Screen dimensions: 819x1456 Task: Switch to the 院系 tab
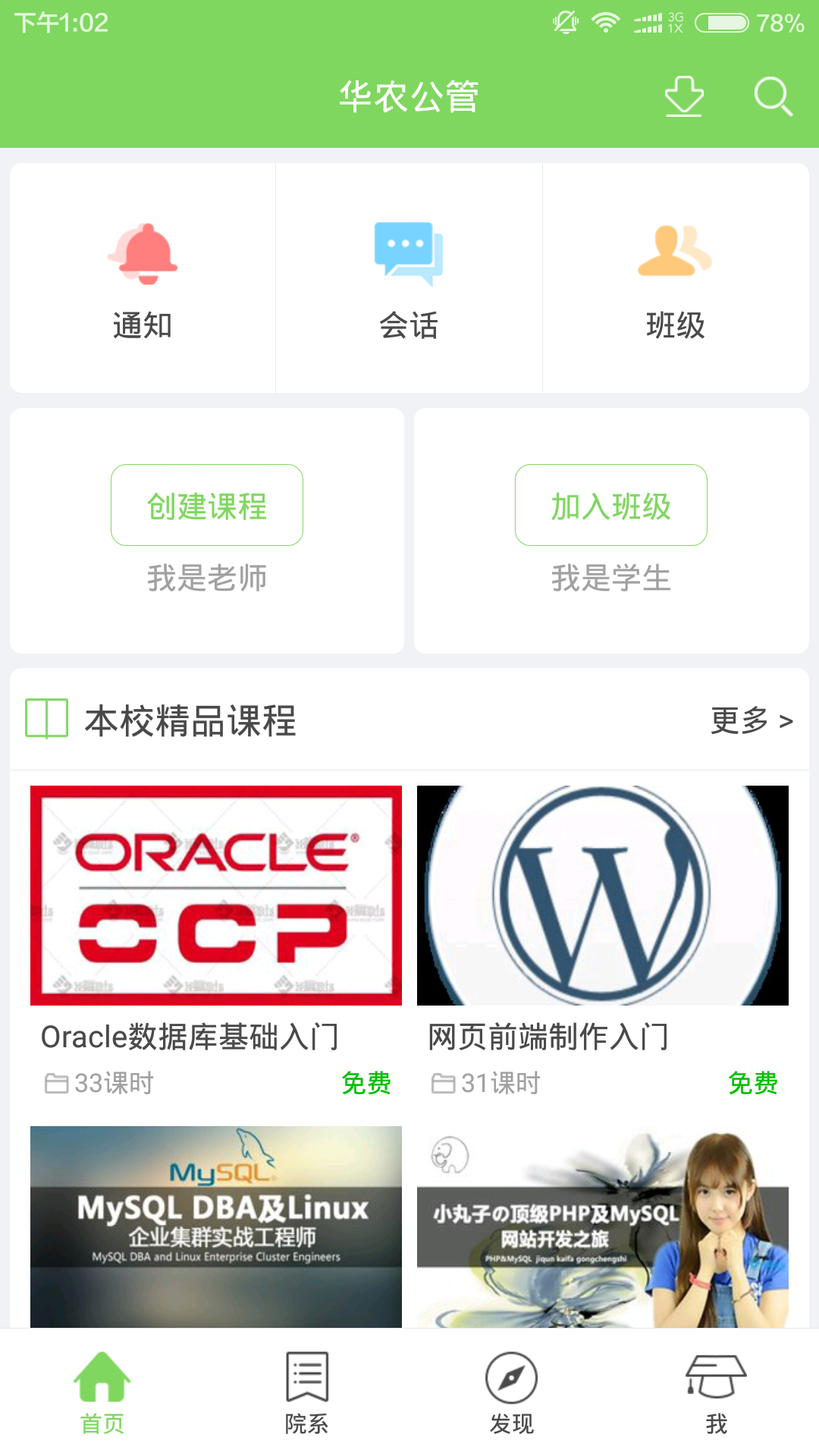307,1392
